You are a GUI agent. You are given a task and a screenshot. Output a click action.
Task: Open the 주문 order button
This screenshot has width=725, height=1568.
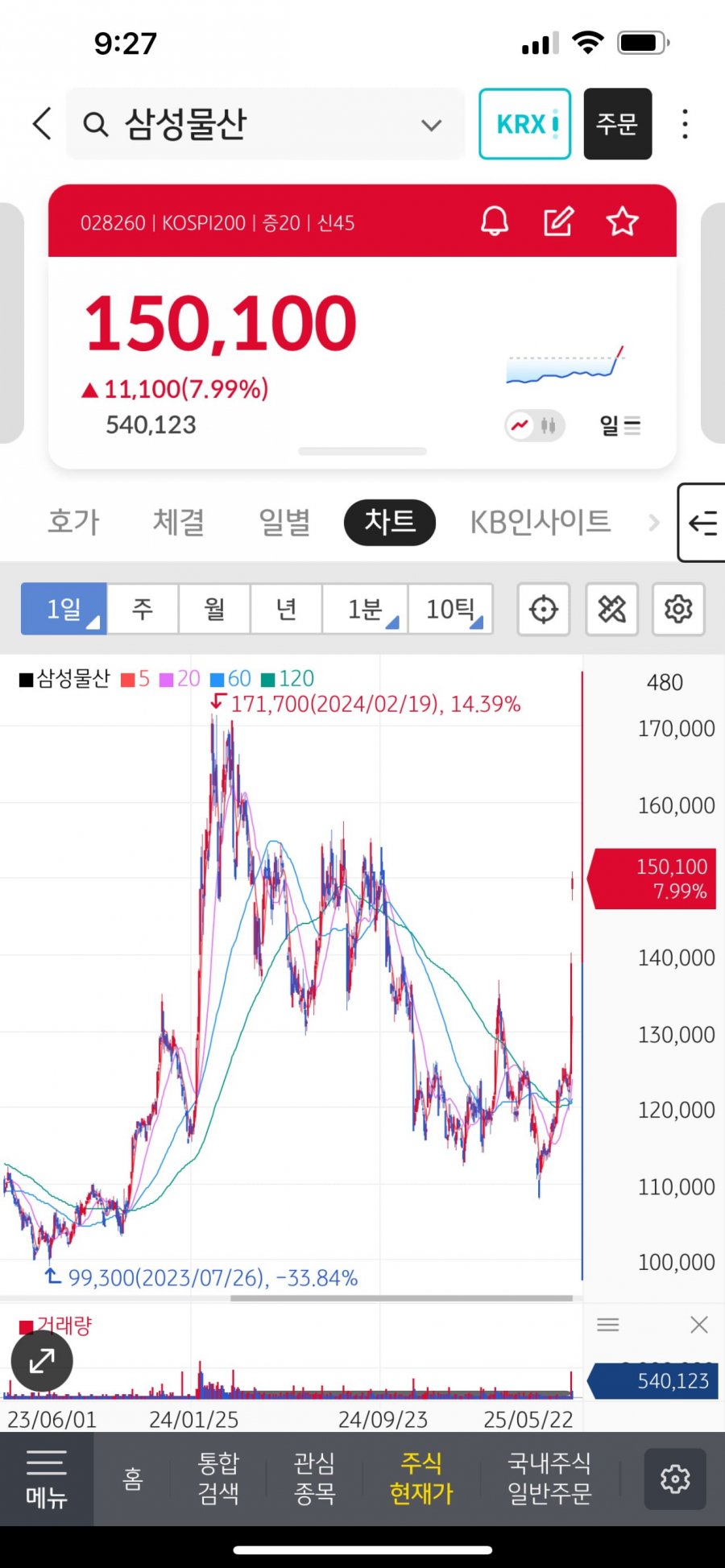tap(618, 124)
